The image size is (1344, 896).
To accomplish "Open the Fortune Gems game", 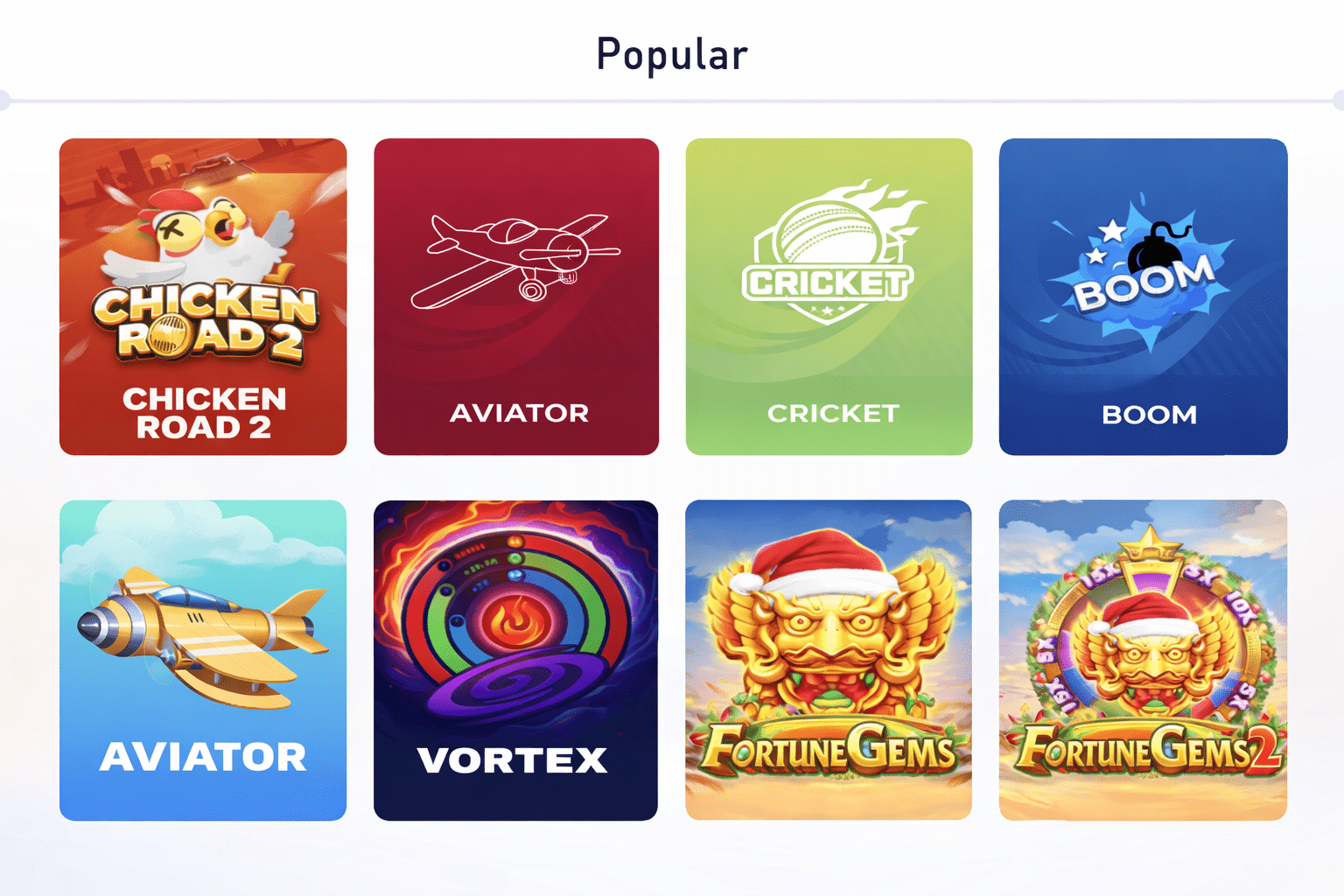I will point(829,660).
